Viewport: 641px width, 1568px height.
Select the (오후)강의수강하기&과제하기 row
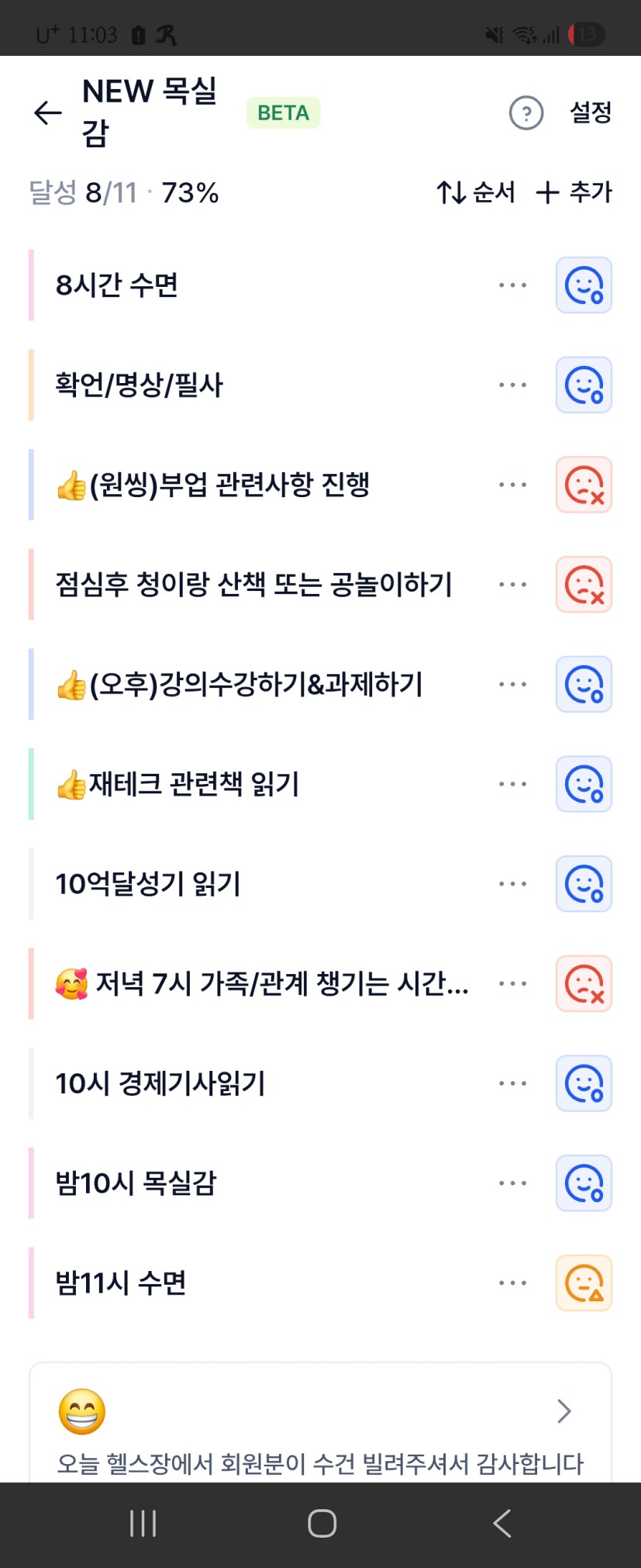[x=240, y=685]
